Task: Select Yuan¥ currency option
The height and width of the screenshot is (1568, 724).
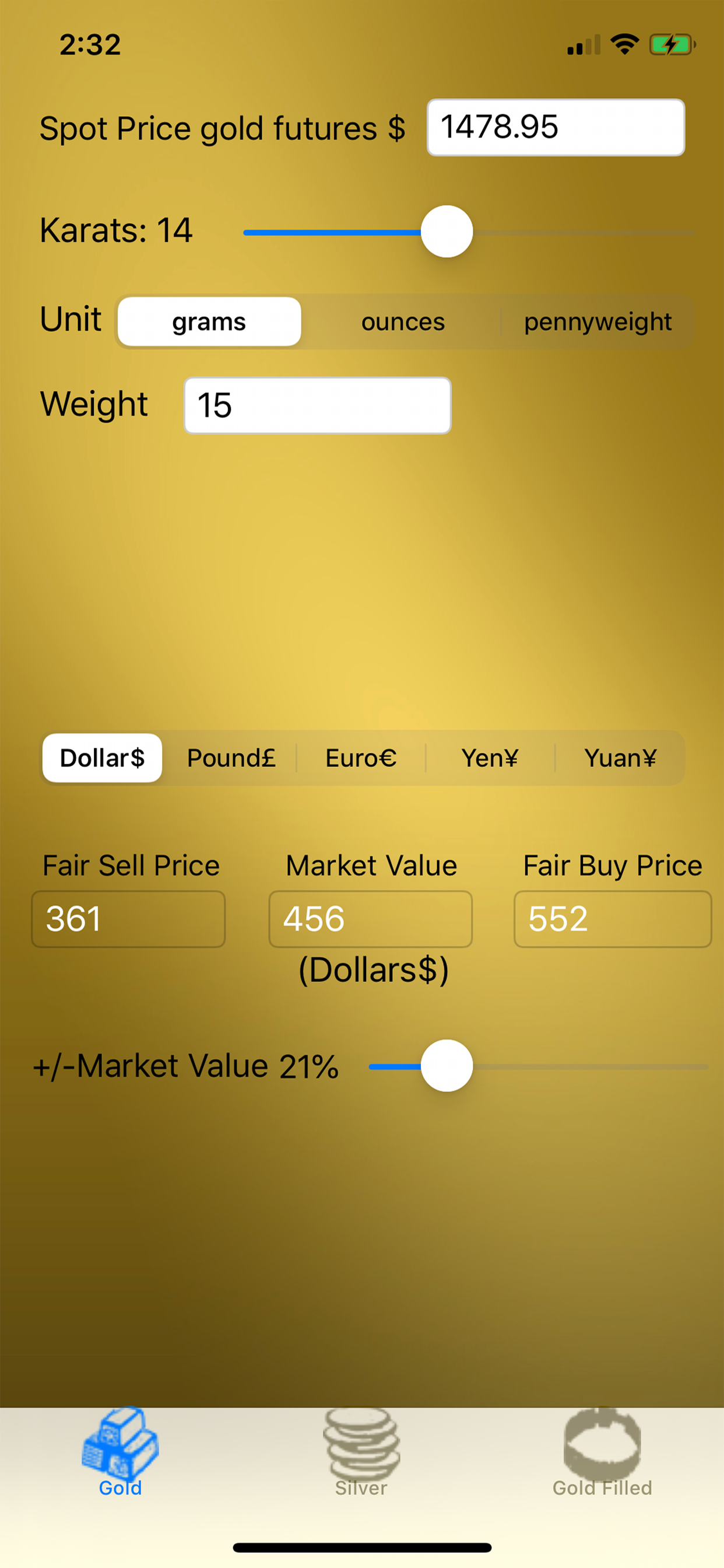Action: (x=619, y=758)
